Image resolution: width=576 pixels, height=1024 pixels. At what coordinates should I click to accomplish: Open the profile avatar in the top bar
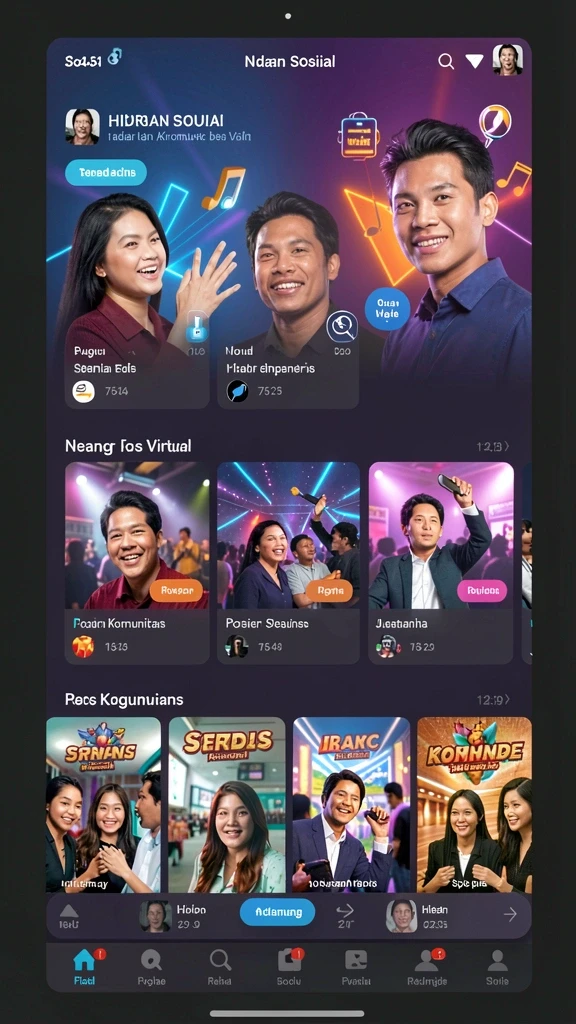coord(507,60)
